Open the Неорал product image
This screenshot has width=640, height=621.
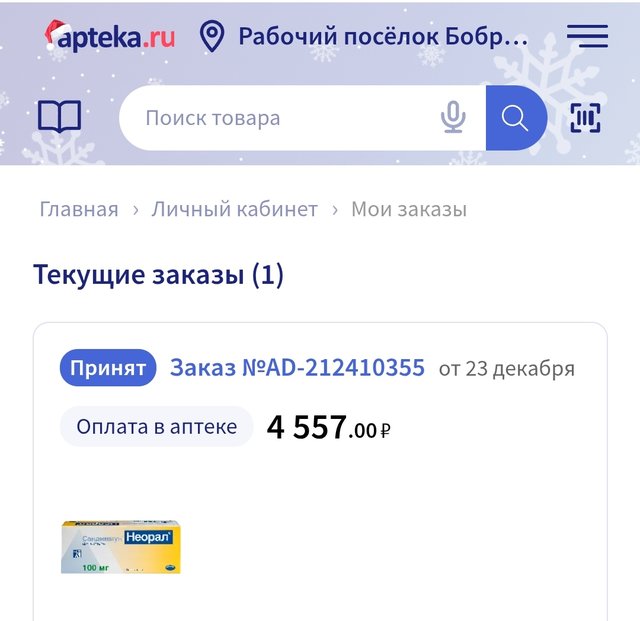tap(120, 546)
